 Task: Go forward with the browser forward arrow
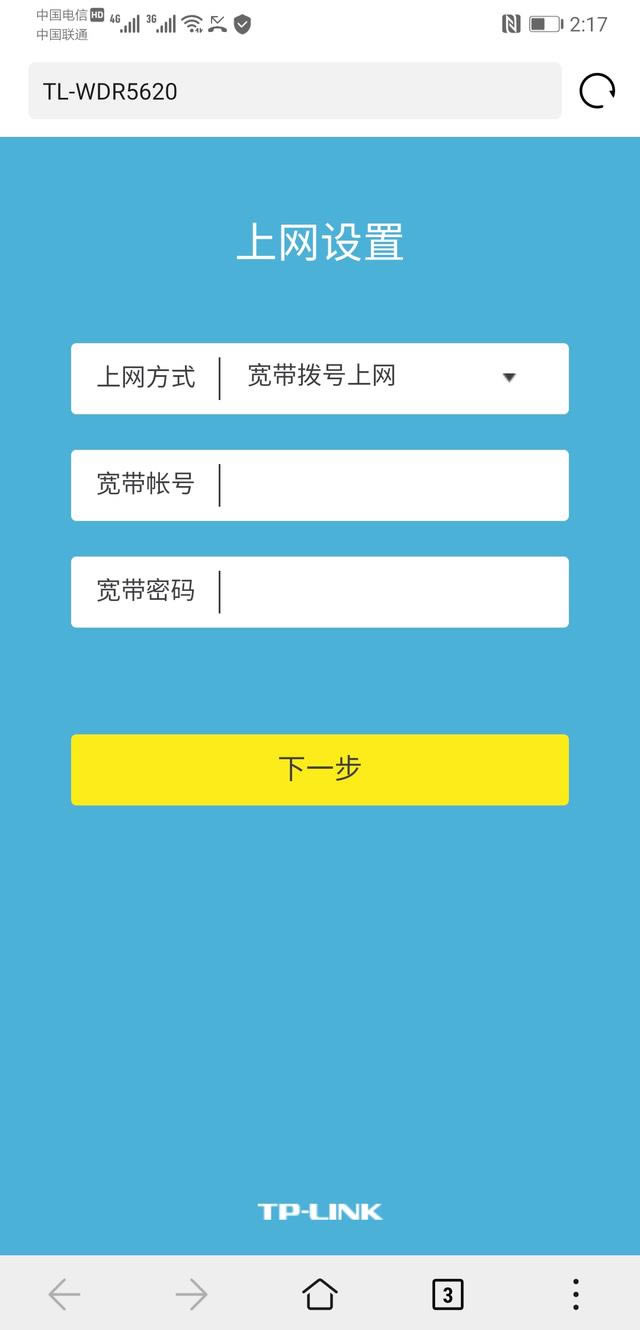pos(191,1295)
